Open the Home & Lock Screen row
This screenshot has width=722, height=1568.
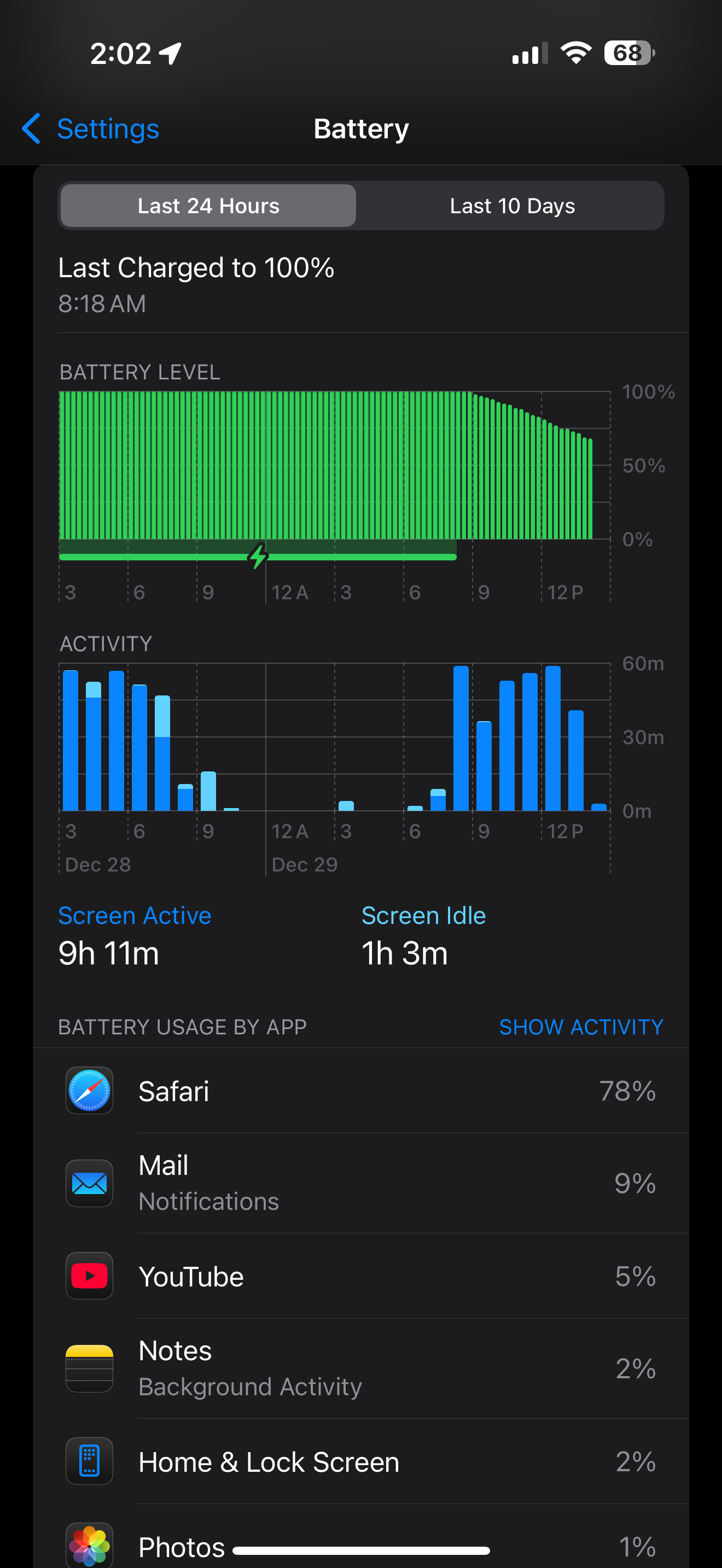coord(360,1461)
